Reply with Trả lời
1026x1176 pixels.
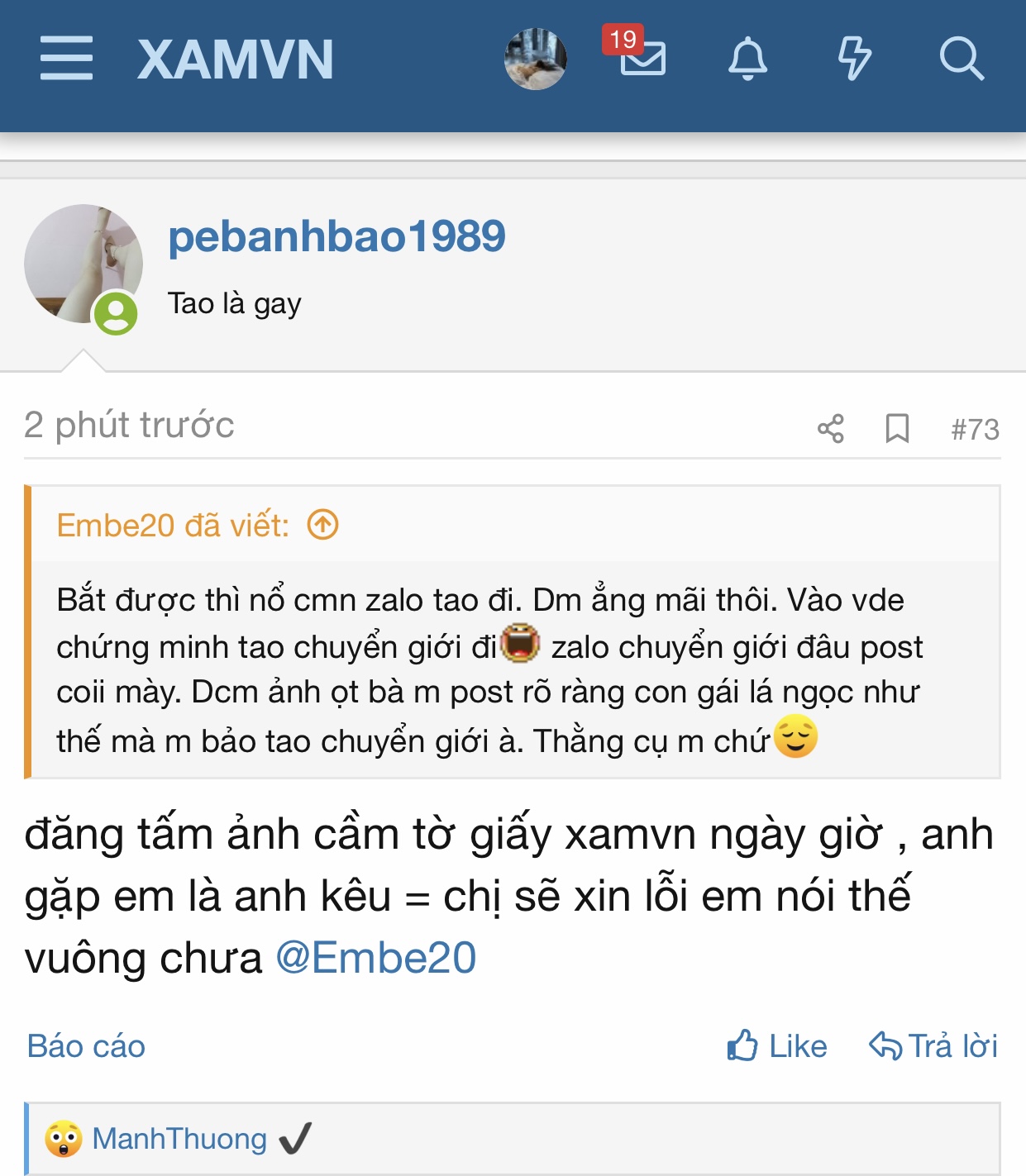(933, 1046)
